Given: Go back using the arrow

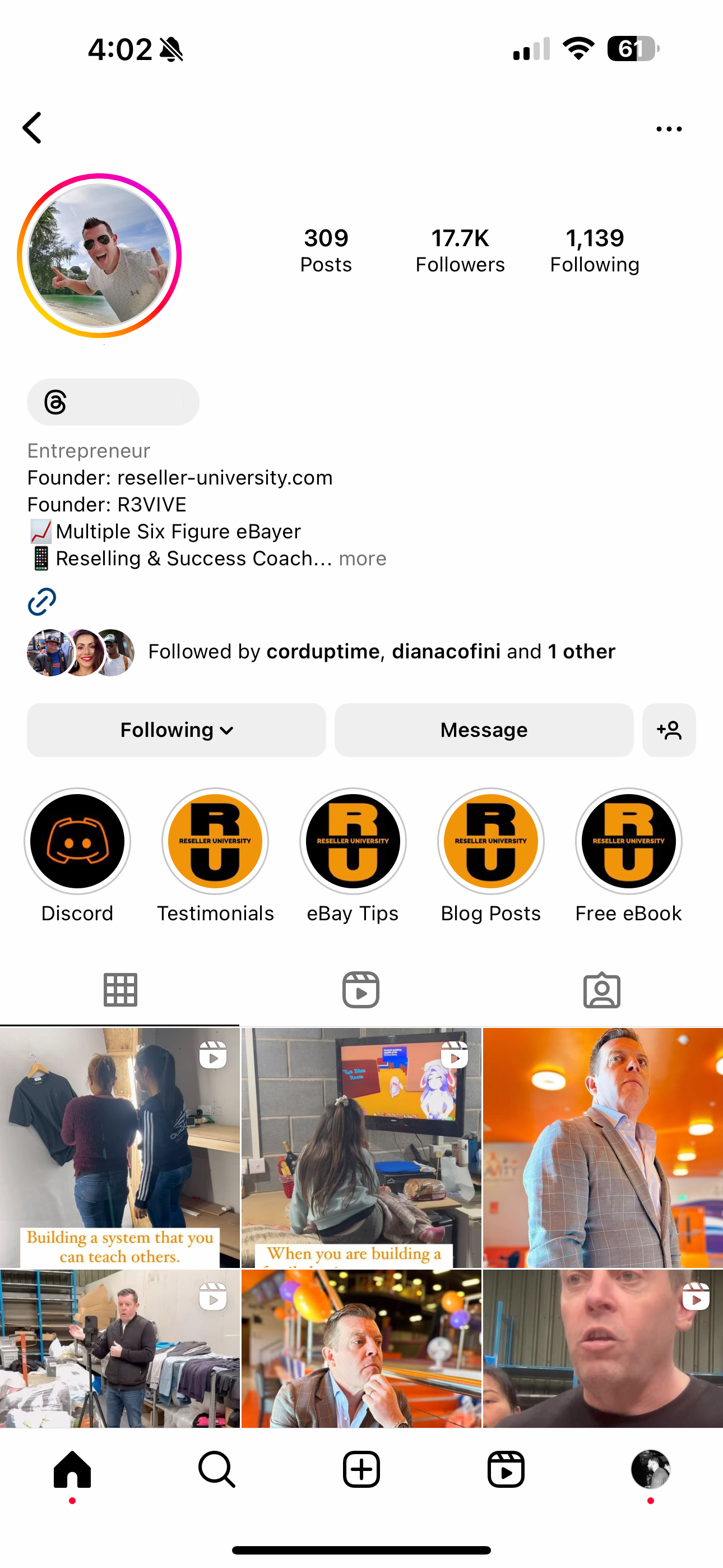Looking at the screenshot, I should (x=31, y=128).
